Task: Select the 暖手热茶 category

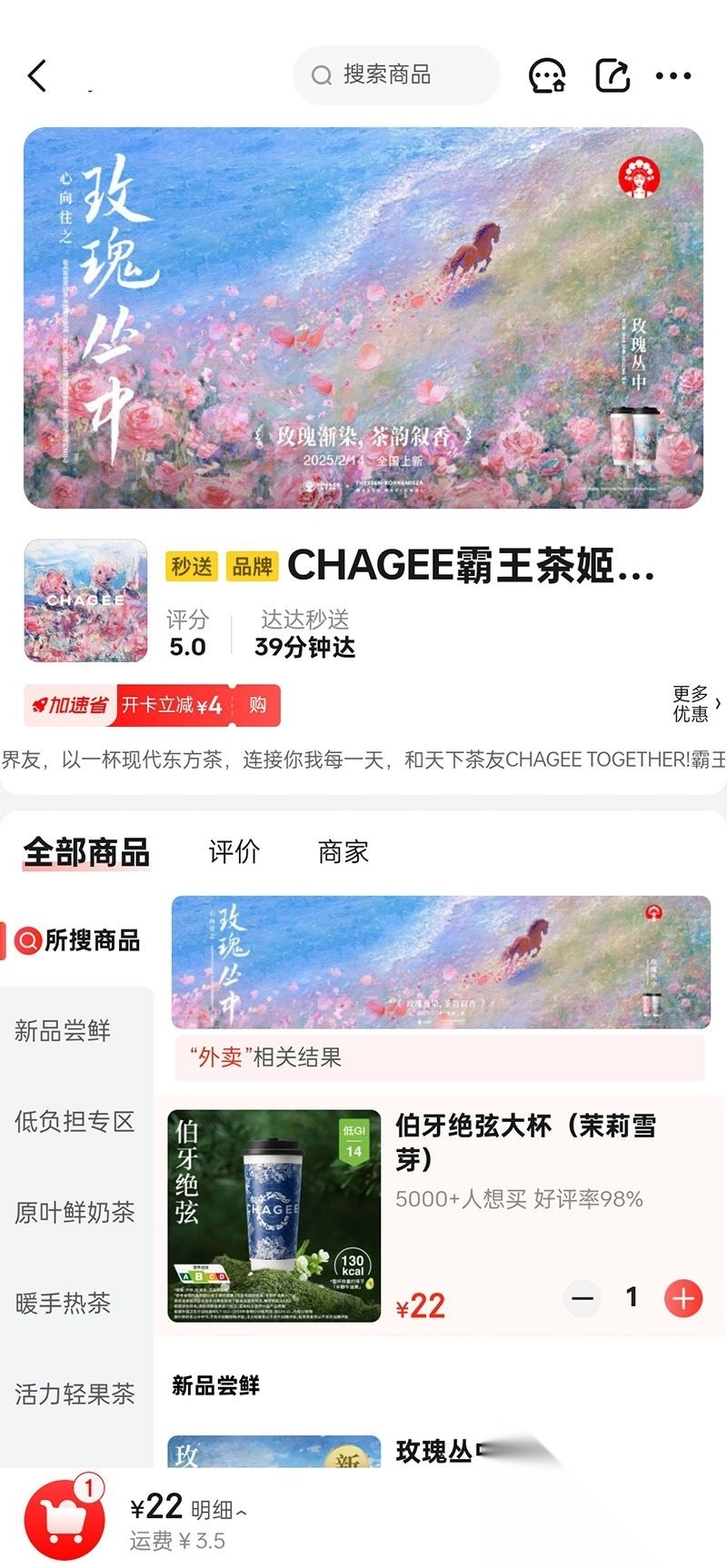Action: coord(63,1303)
